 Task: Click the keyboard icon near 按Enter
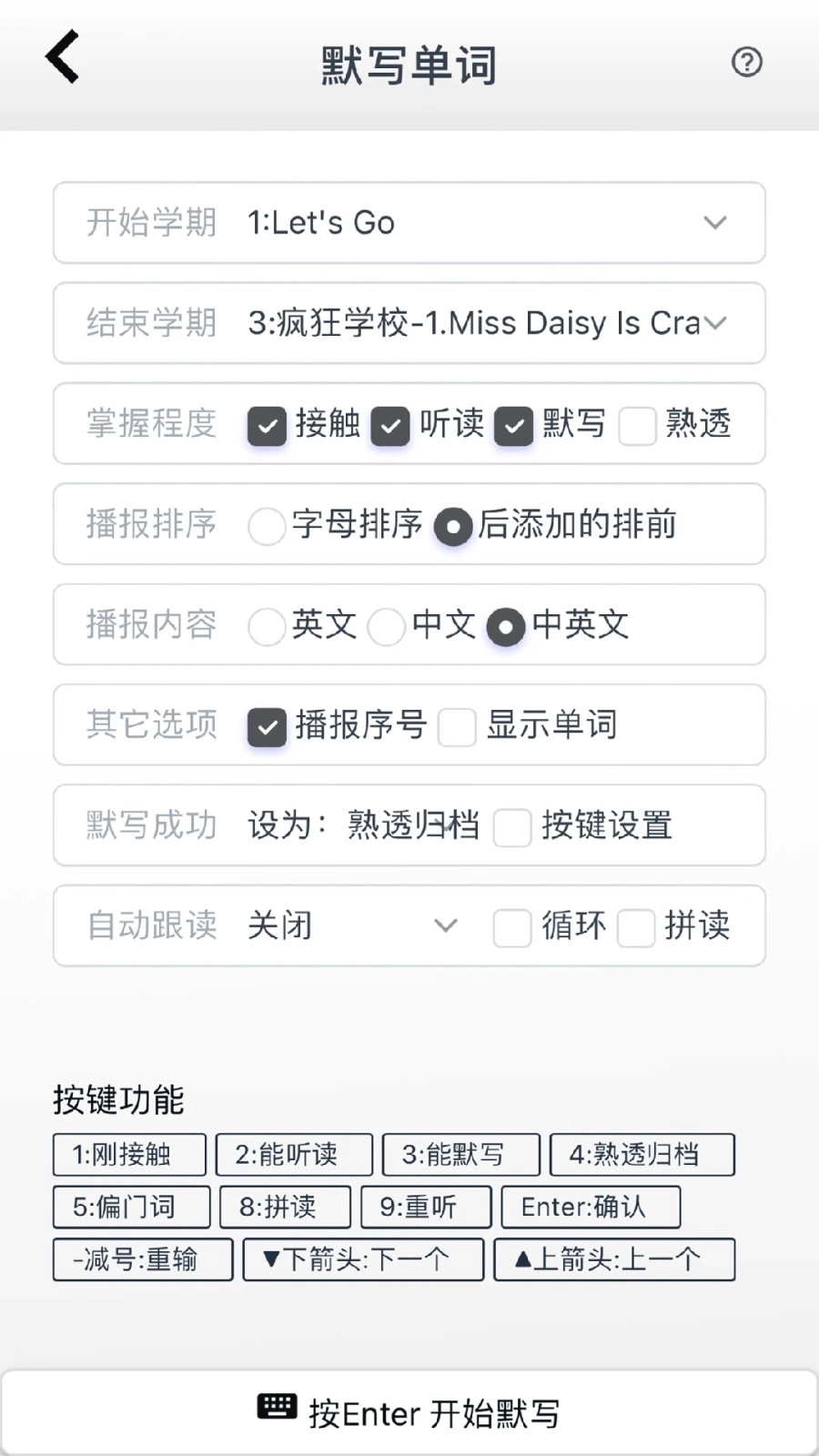[278, 1407]
